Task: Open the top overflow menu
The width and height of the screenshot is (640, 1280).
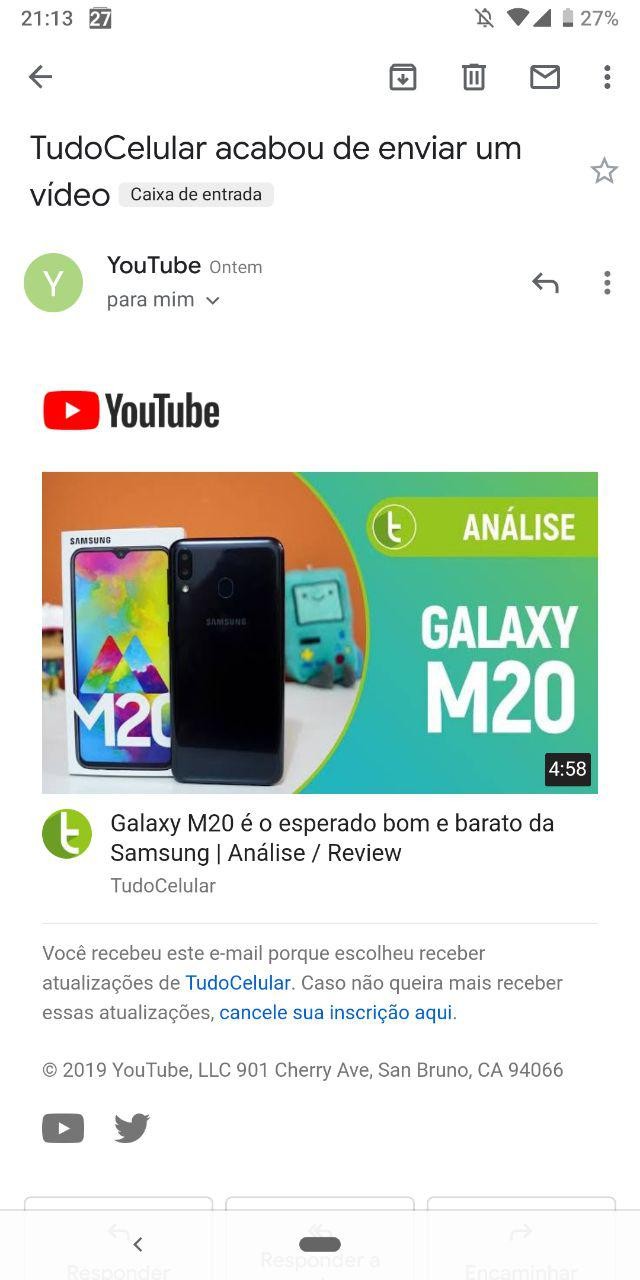Action: tap(607, 77)
